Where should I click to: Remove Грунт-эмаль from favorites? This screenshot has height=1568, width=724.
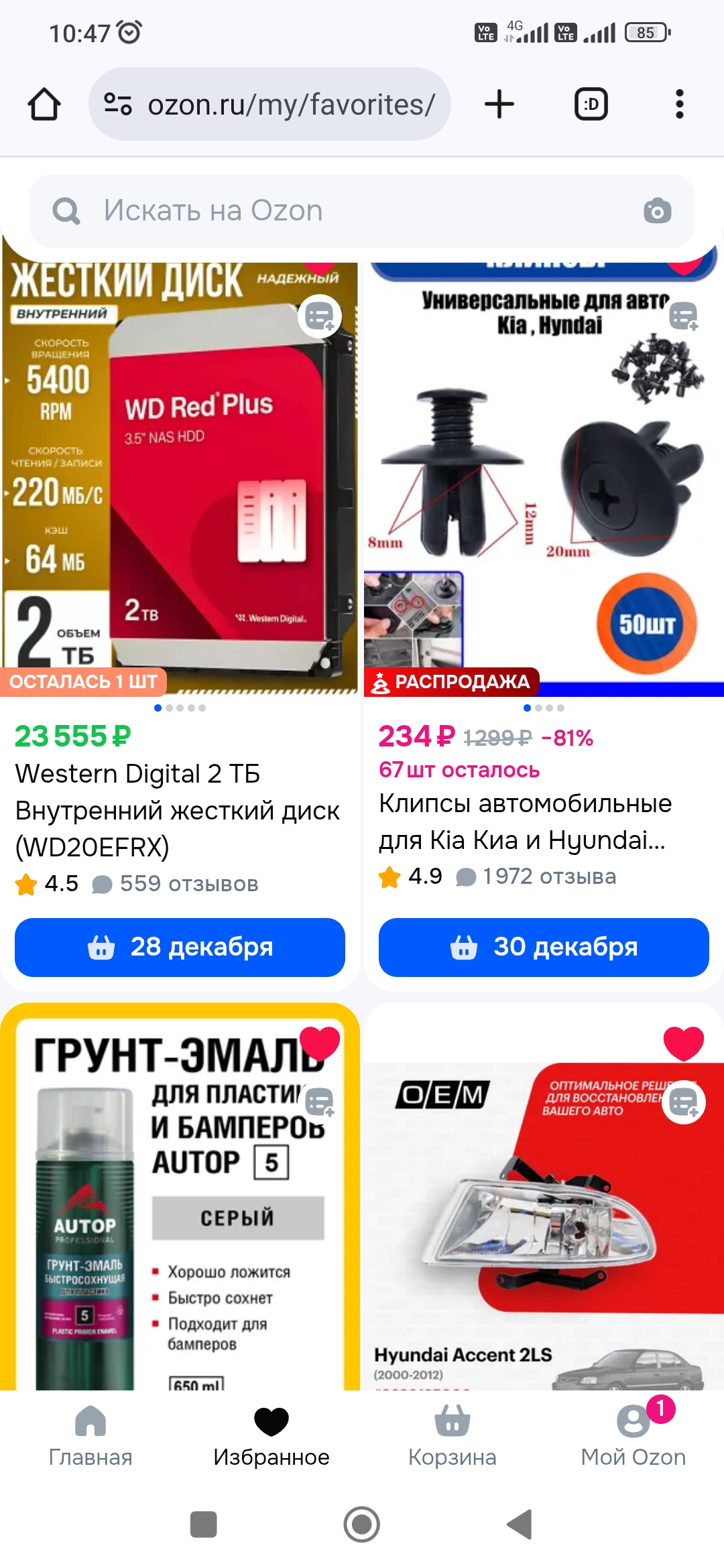[x=319, y=1043]
